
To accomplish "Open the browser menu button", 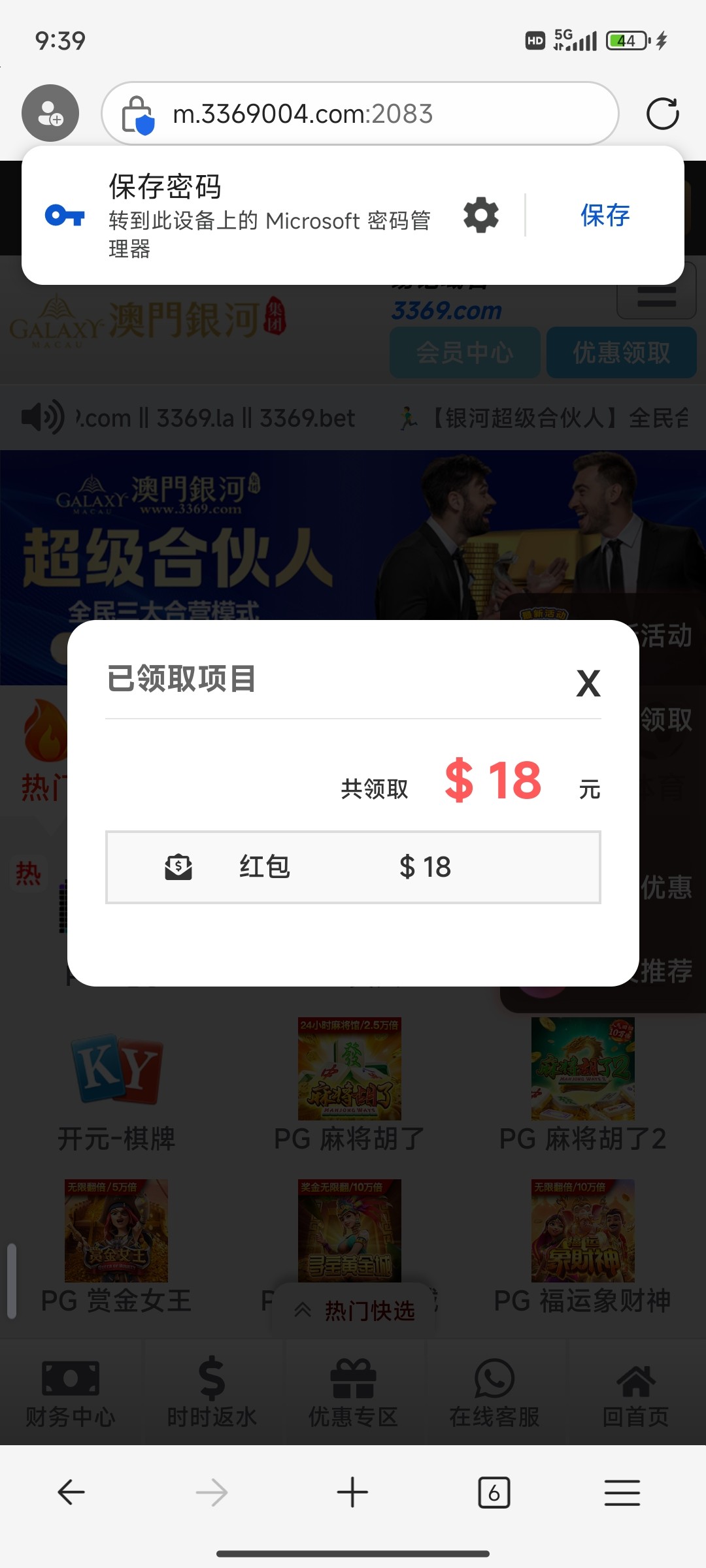I will [622, 1492].
